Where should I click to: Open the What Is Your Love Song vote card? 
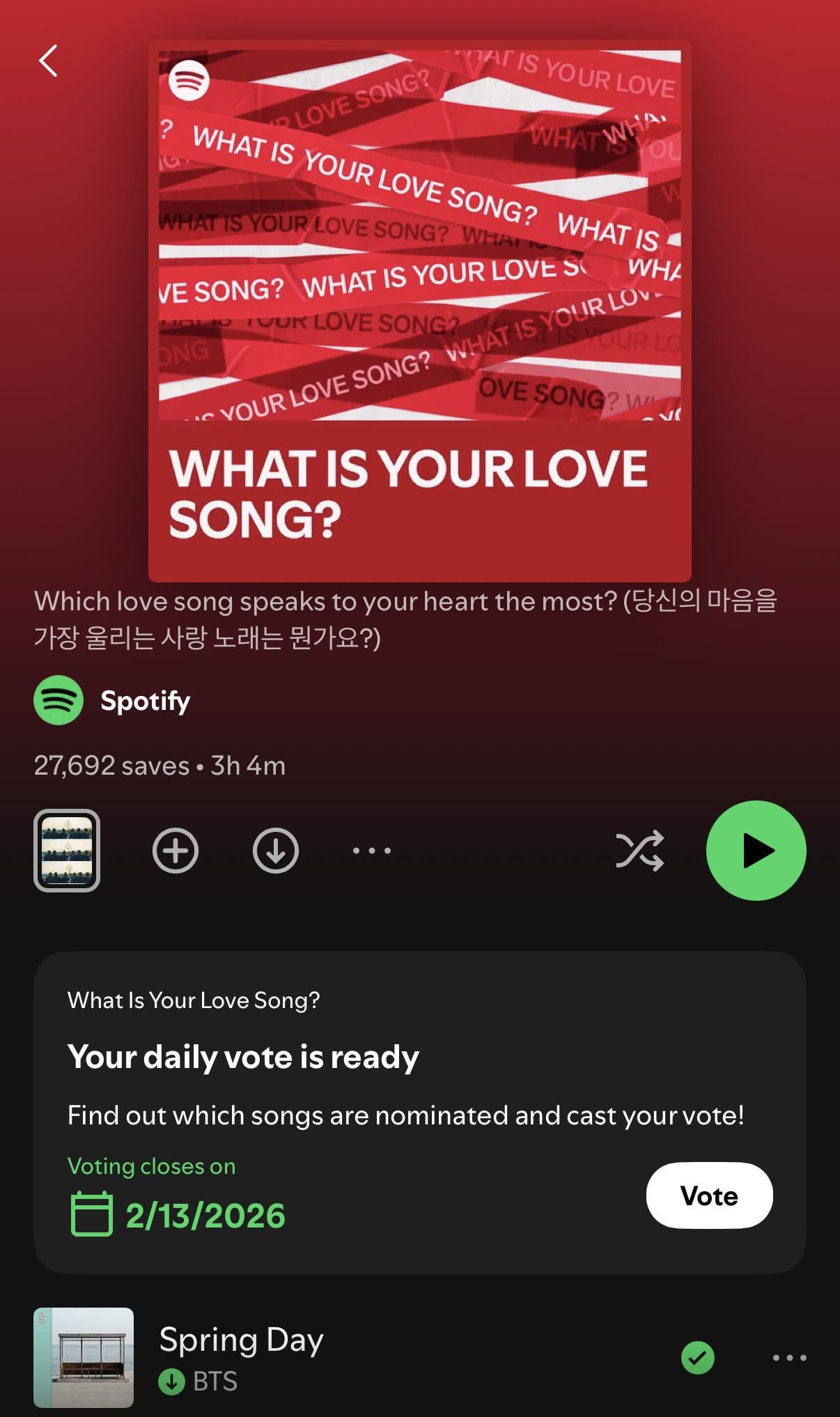coord(709,1195)
